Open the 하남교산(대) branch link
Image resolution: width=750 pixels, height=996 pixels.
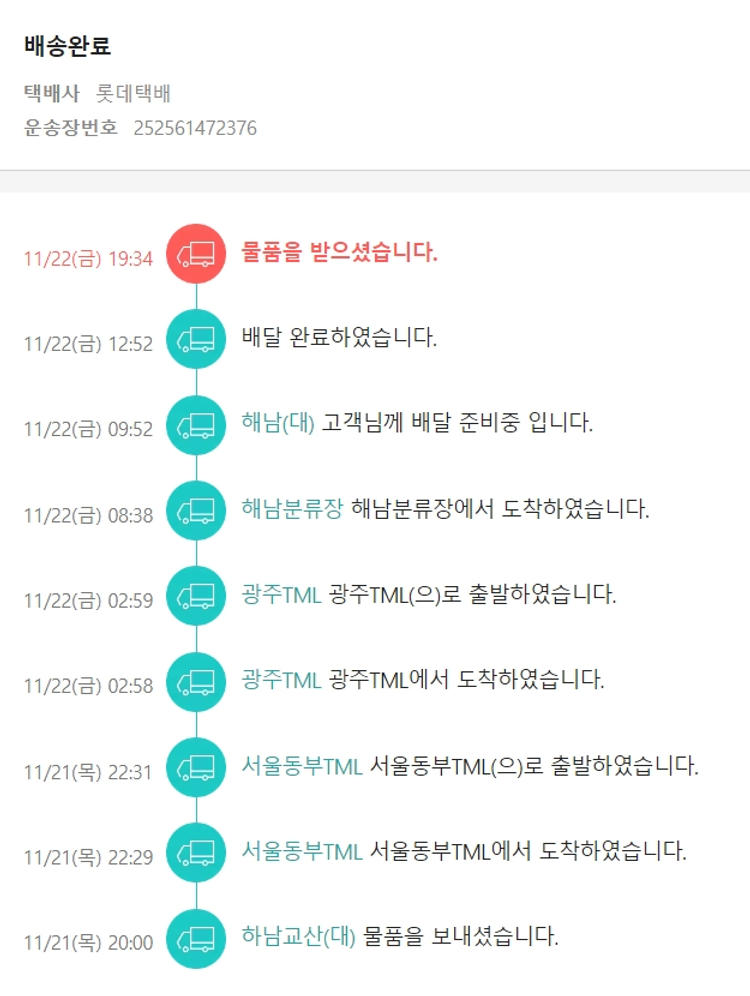click(298, 937)
